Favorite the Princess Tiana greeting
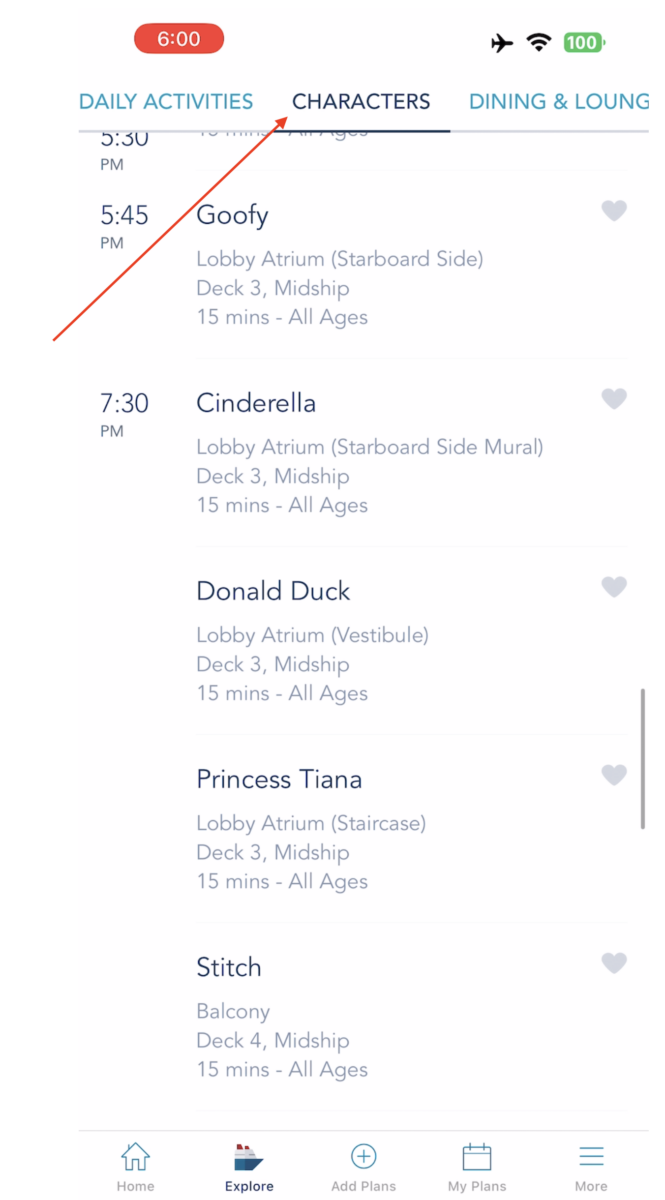This screenshot has width=665, height=1200. [614, 774]
